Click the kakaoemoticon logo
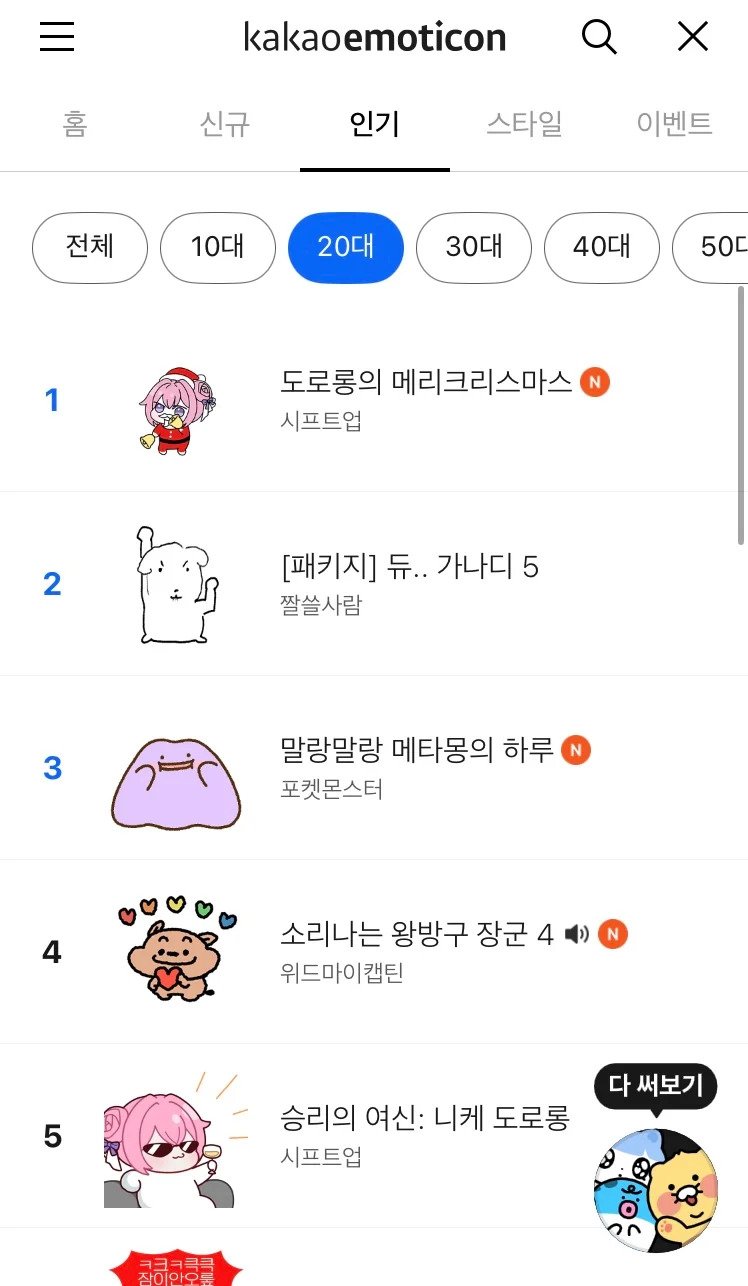 click(x=374, y=36)
